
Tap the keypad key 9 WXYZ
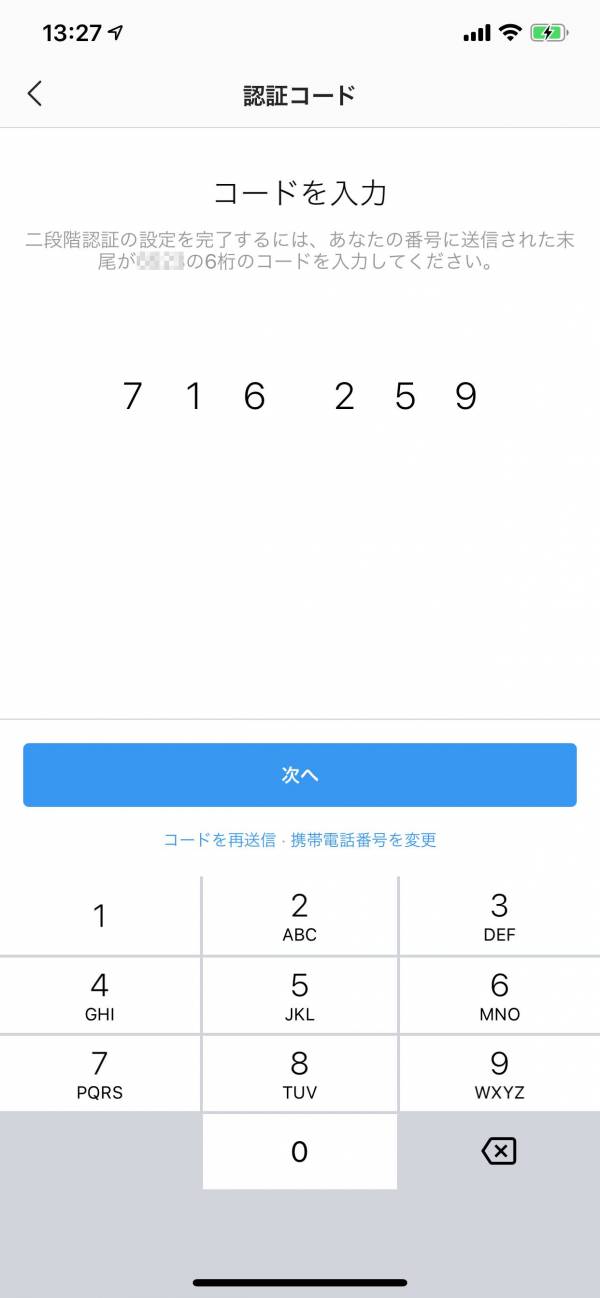point(499,1073)
